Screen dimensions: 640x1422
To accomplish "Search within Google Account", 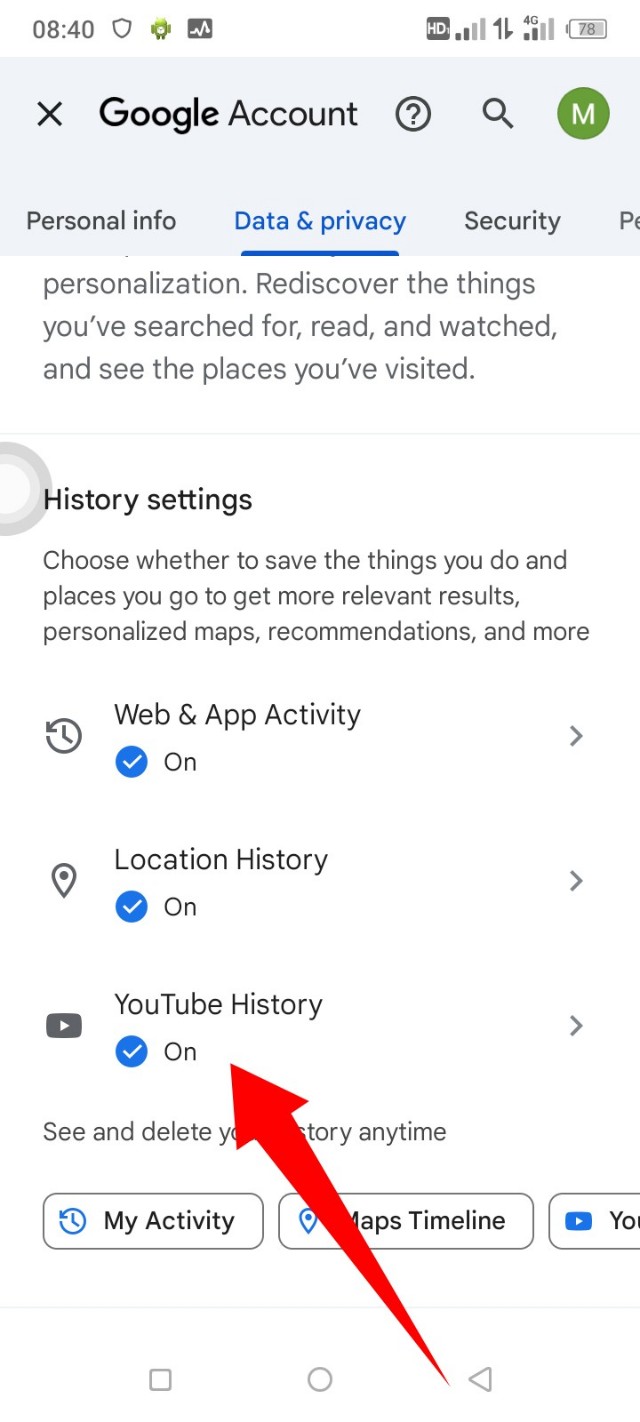I will (x=497, y=114).
